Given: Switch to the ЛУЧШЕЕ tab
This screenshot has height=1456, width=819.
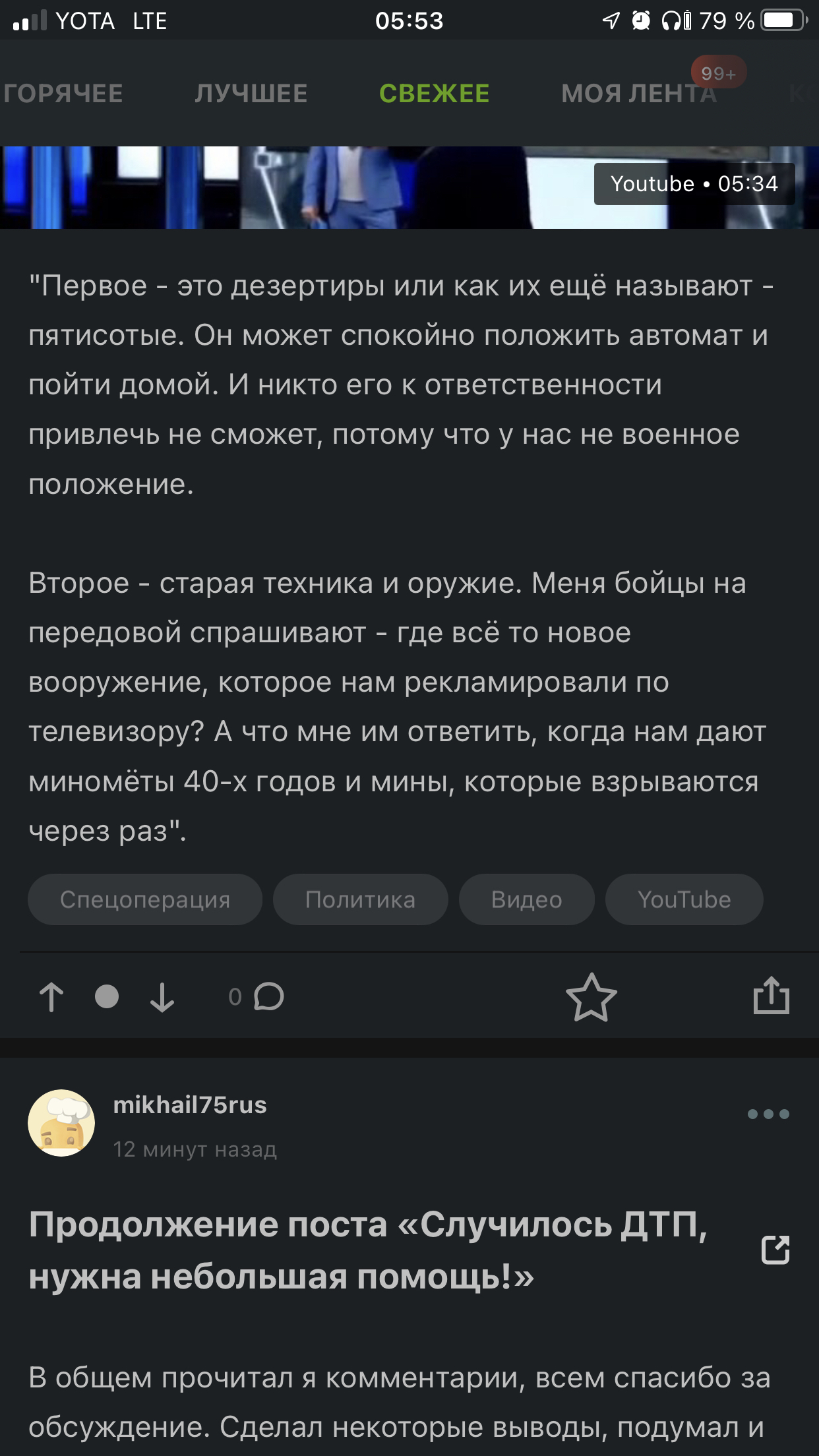Looking at the screenshot, I should [x=251, y=94].
